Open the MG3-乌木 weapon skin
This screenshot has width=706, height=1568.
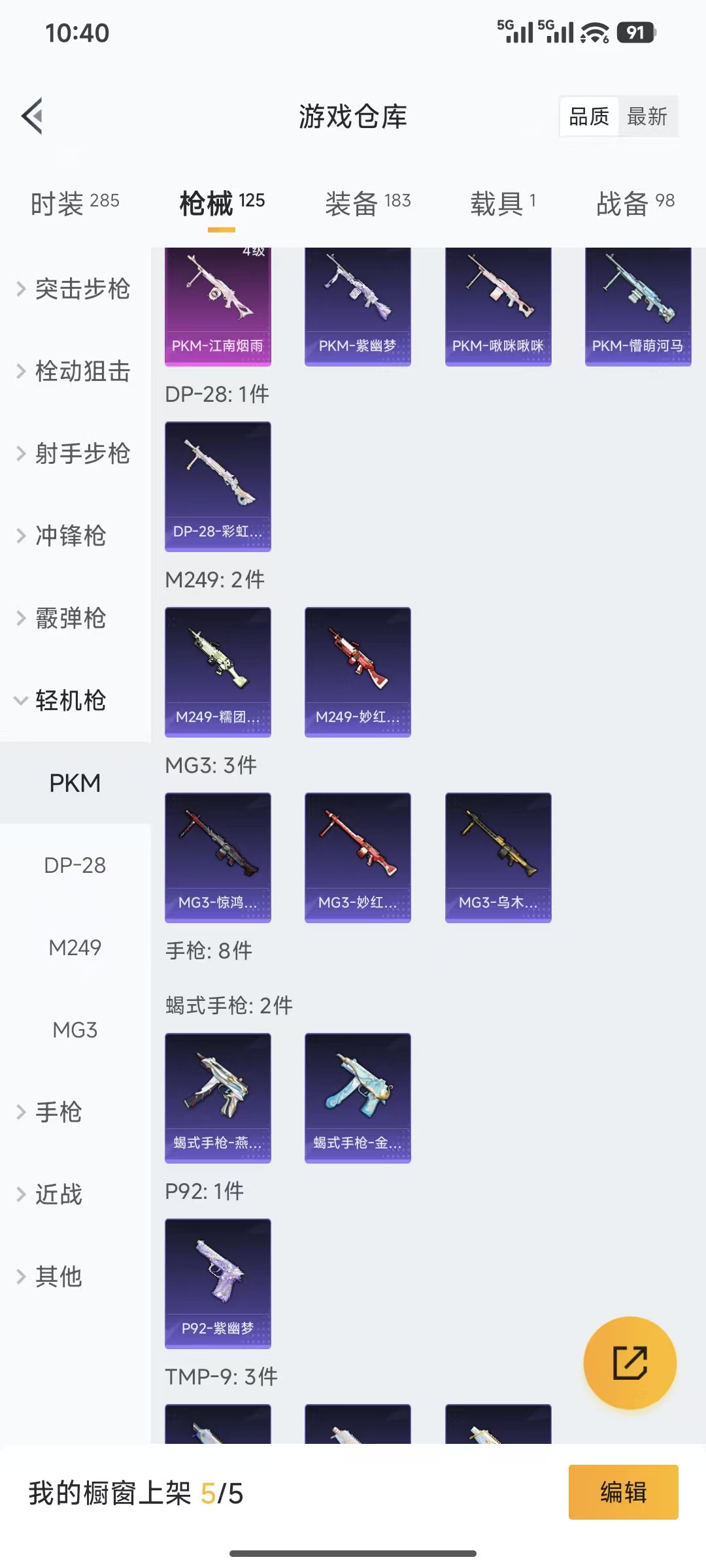[x=498, y=856]
